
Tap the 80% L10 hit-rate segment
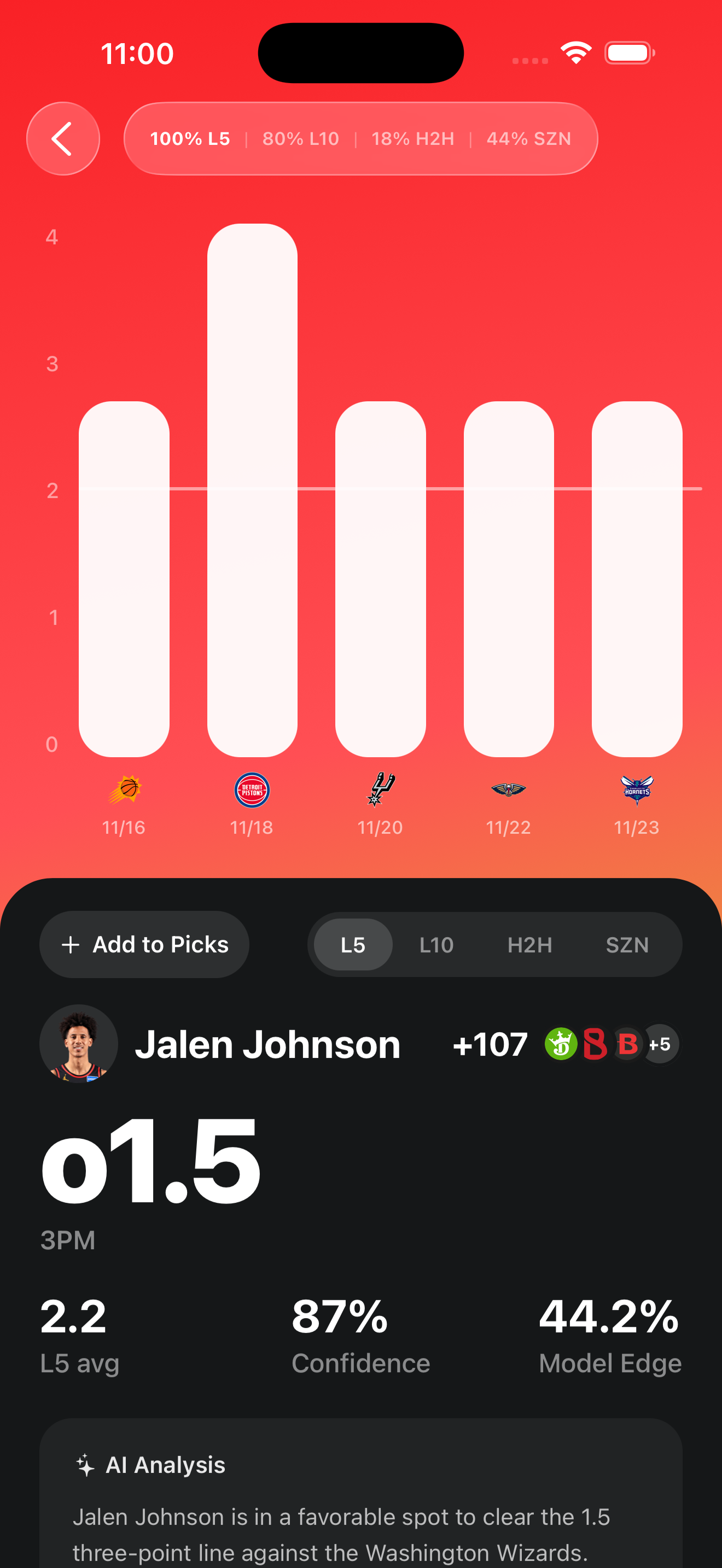[301, 139]
